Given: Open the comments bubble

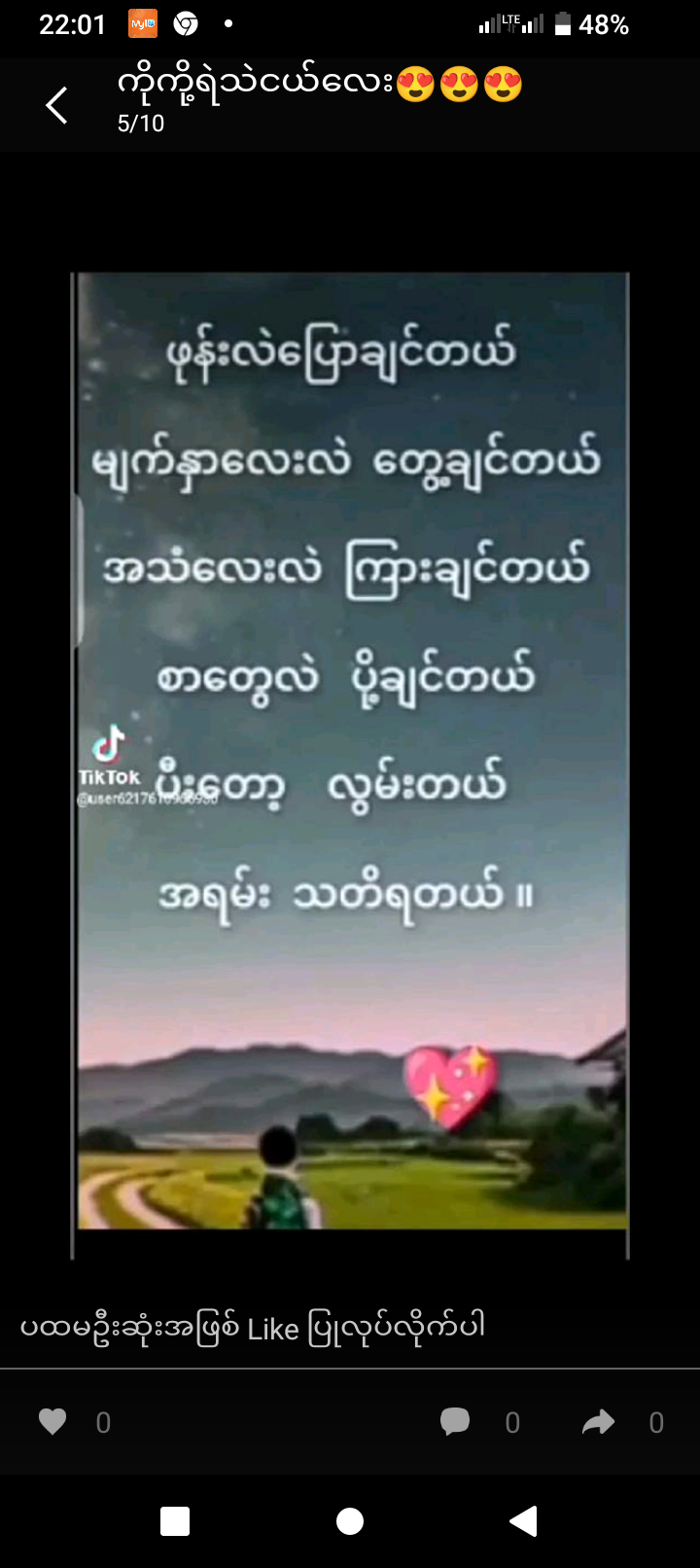Looking at the screenshot, I should coord(455,1422).
